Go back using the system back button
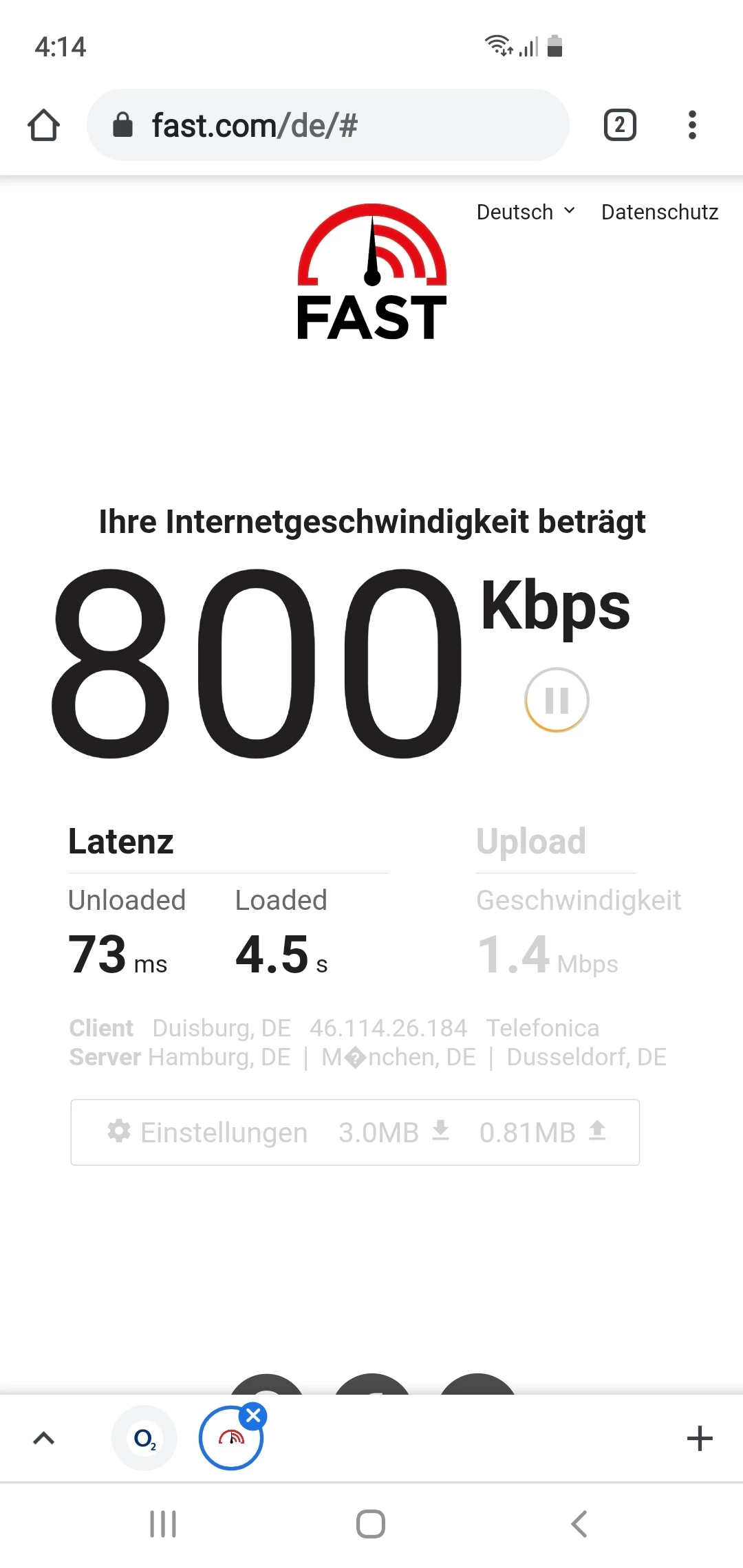The height and width of the screenshot is (1568, 743). (579, 1524)
